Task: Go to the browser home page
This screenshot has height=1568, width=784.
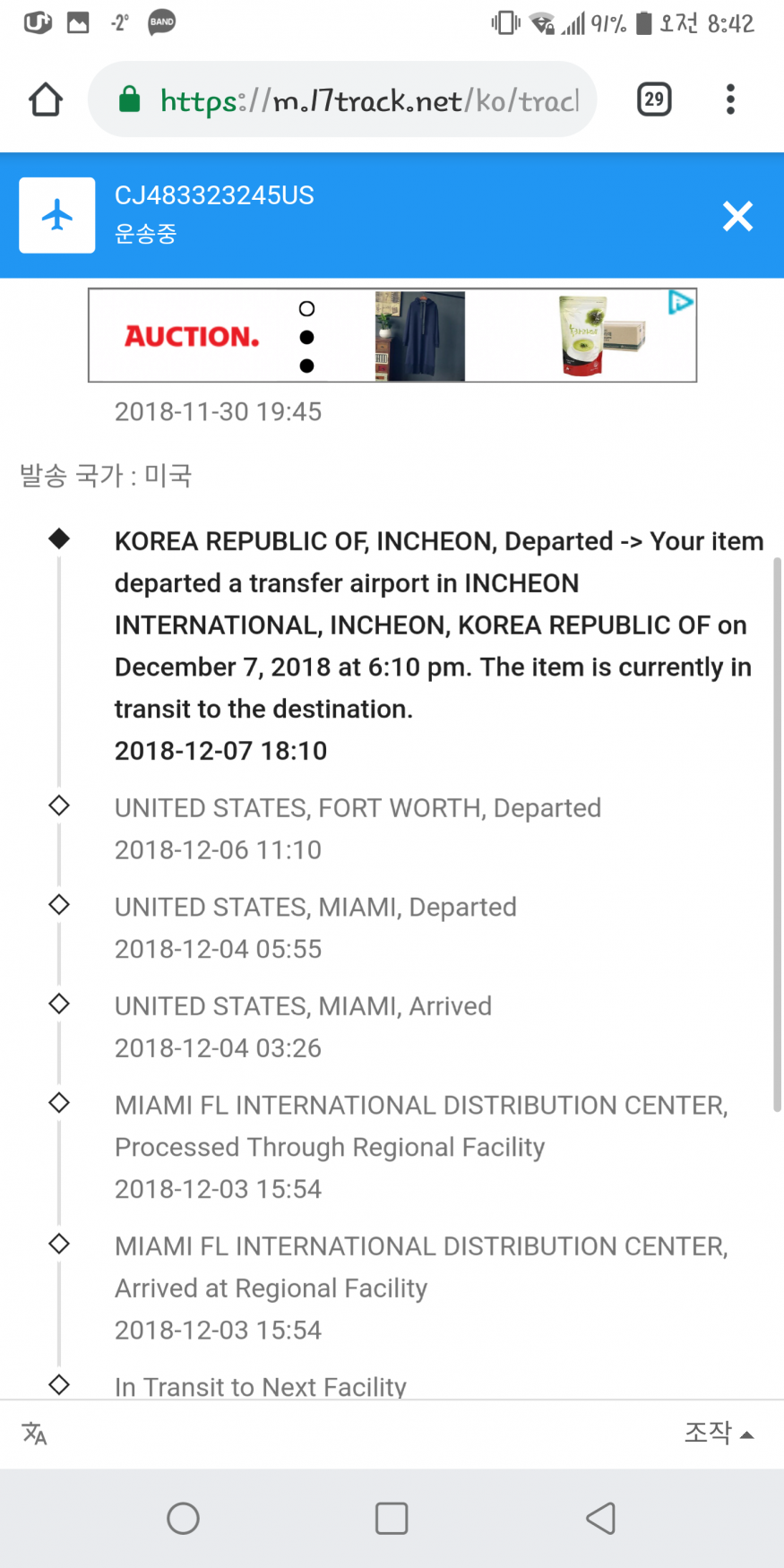Action: coord(46,99)
